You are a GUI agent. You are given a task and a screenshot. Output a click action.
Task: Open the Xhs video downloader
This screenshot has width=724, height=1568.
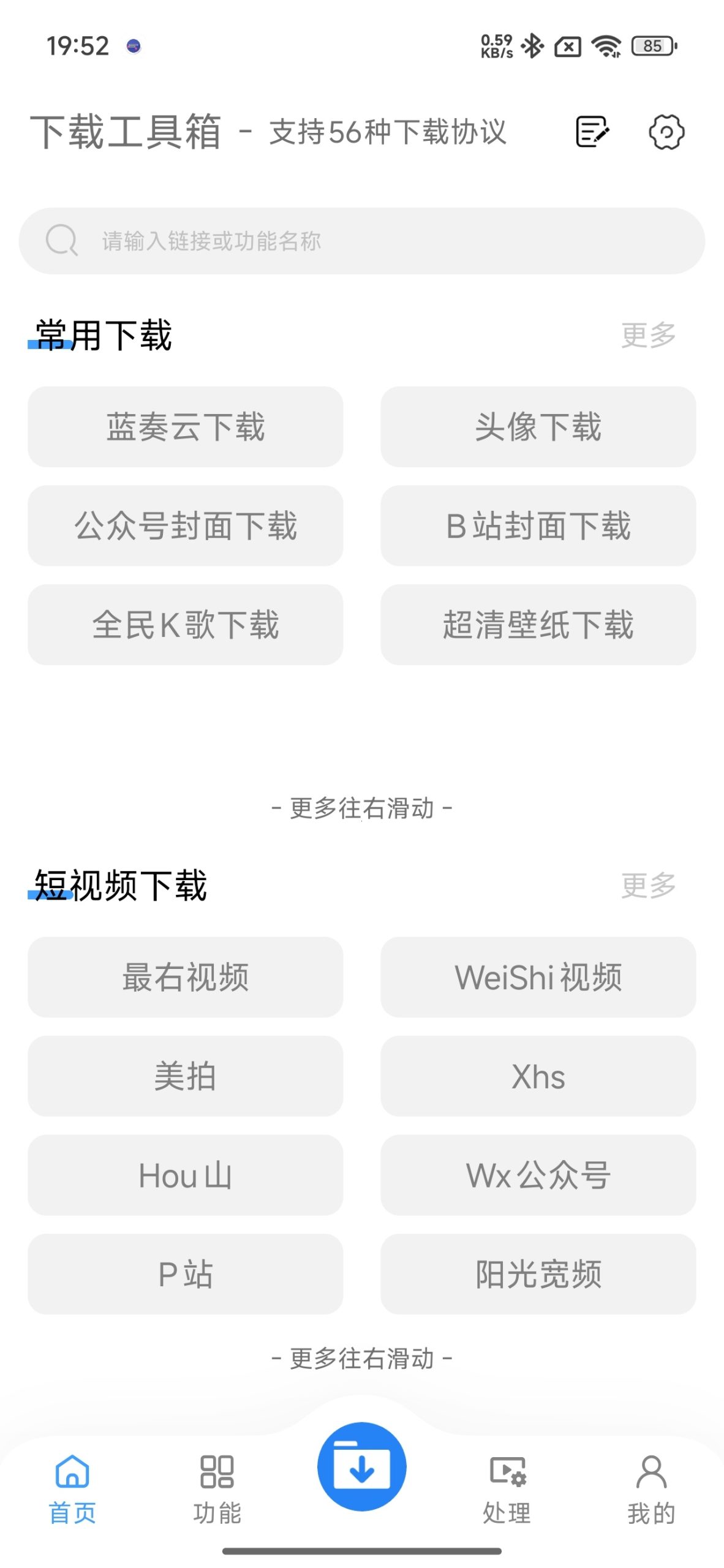[538, 1077]
